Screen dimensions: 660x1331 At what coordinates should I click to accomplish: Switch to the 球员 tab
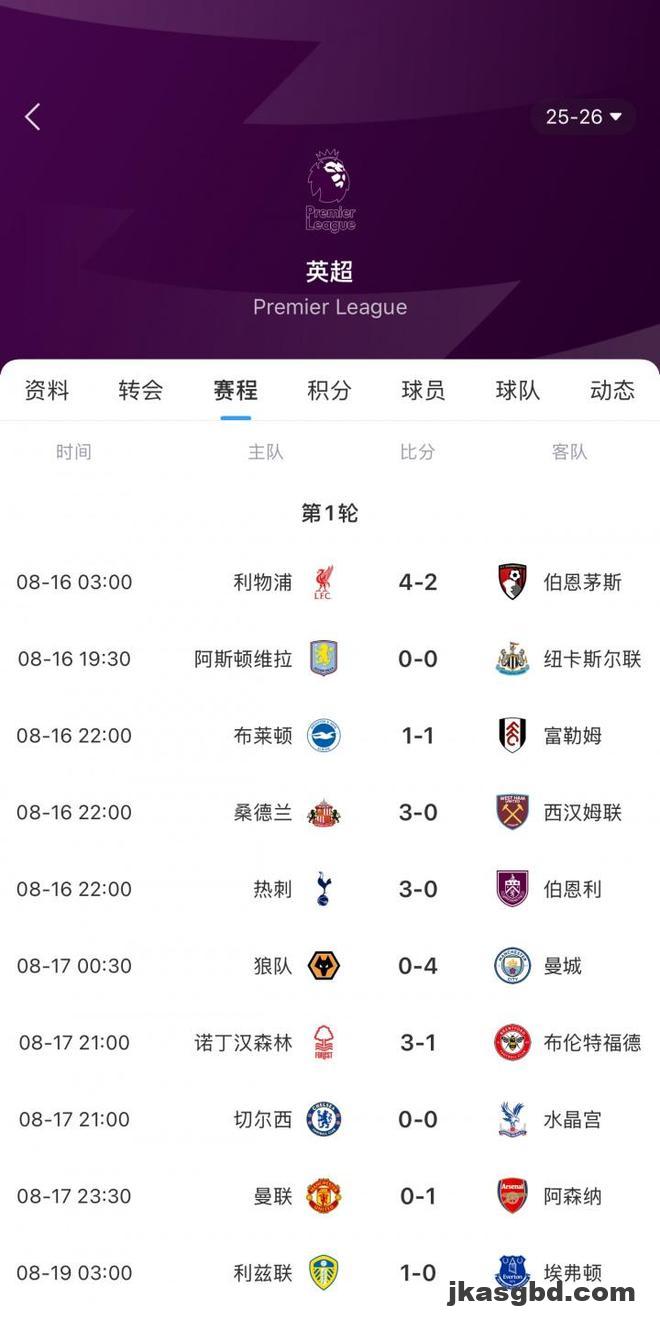(x=423, y=390)
